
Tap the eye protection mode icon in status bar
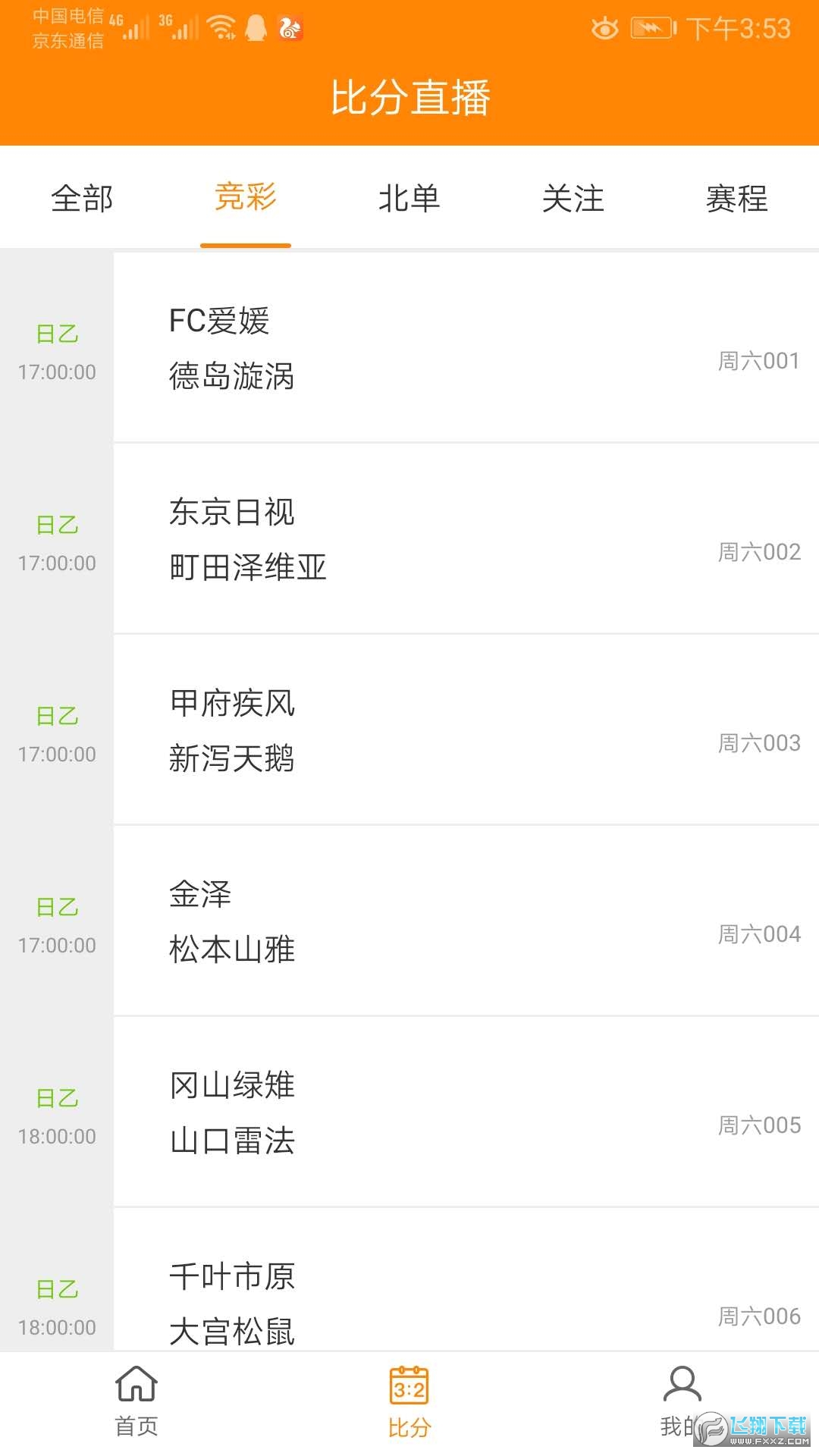tap(603, 27)
